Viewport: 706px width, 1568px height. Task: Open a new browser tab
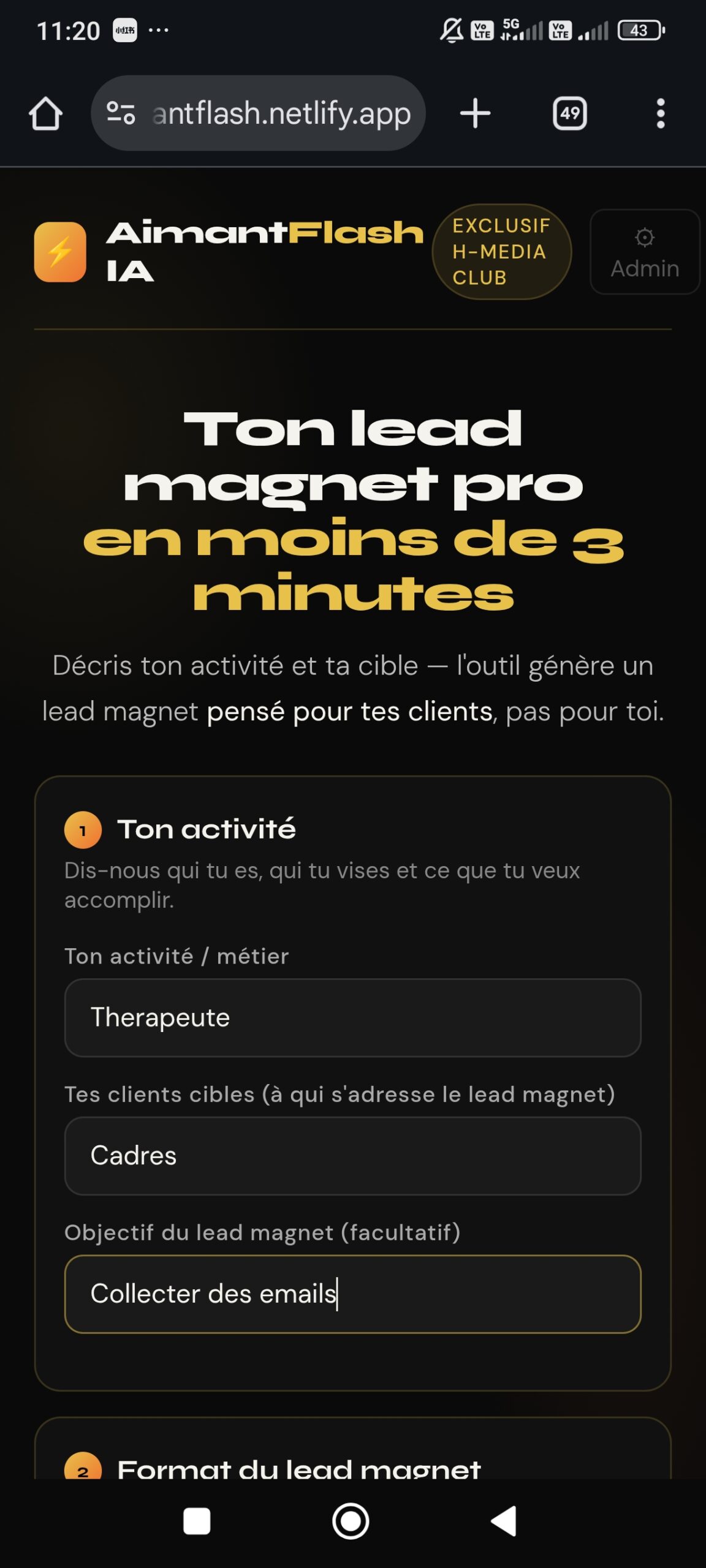tap(475, 114)
